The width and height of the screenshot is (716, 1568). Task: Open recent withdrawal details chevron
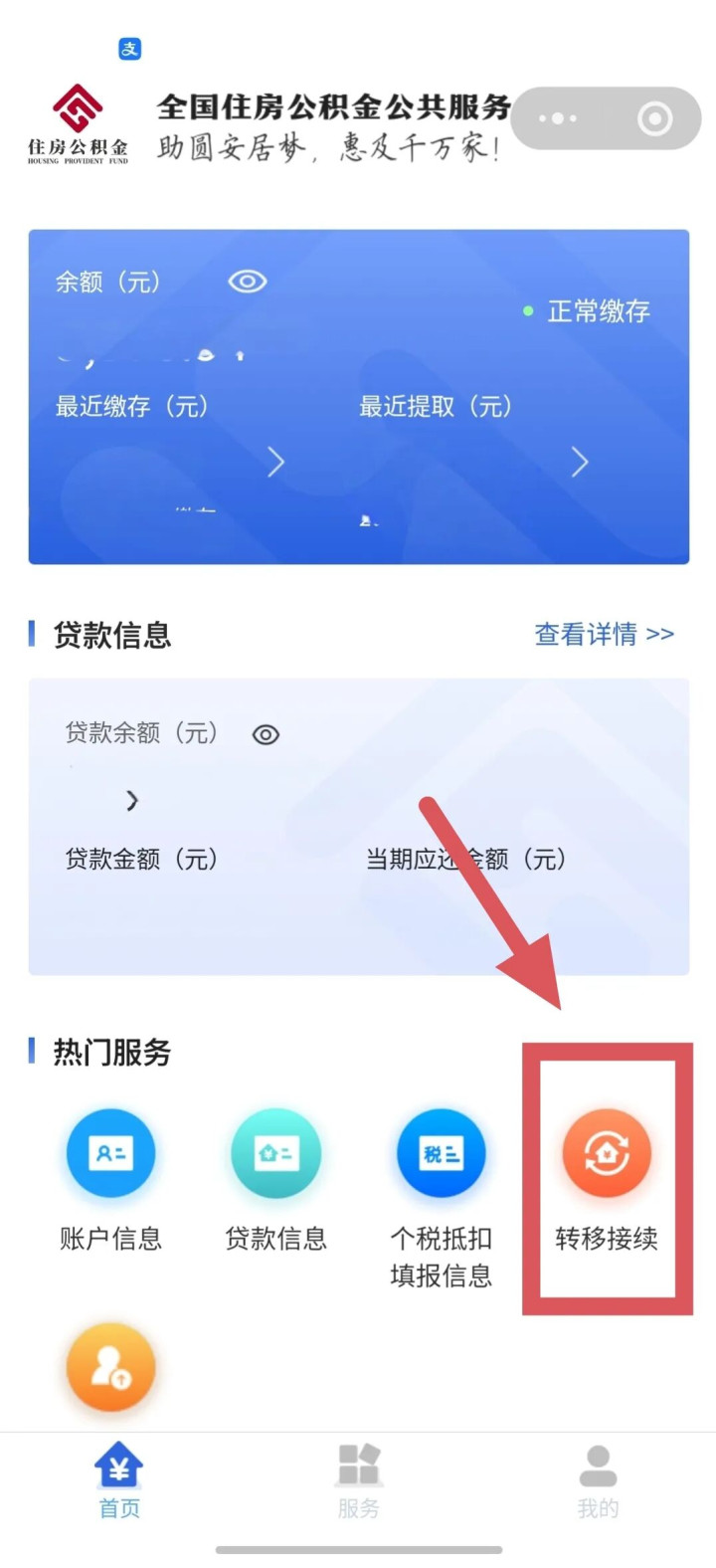580,462
